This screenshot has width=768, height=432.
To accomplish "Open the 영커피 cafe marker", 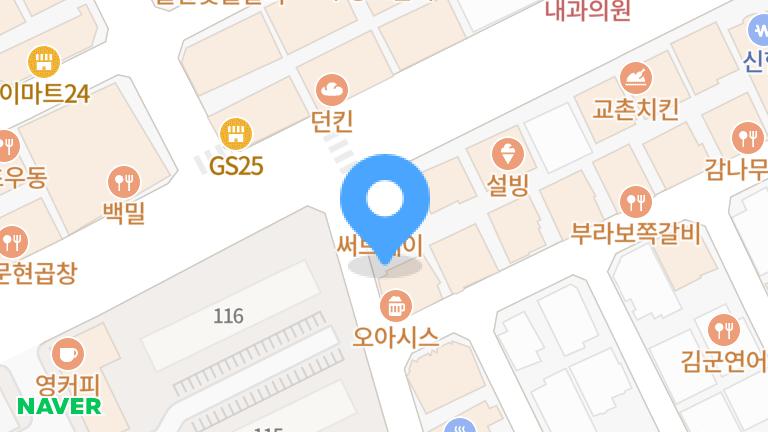I will click(68, 354).
